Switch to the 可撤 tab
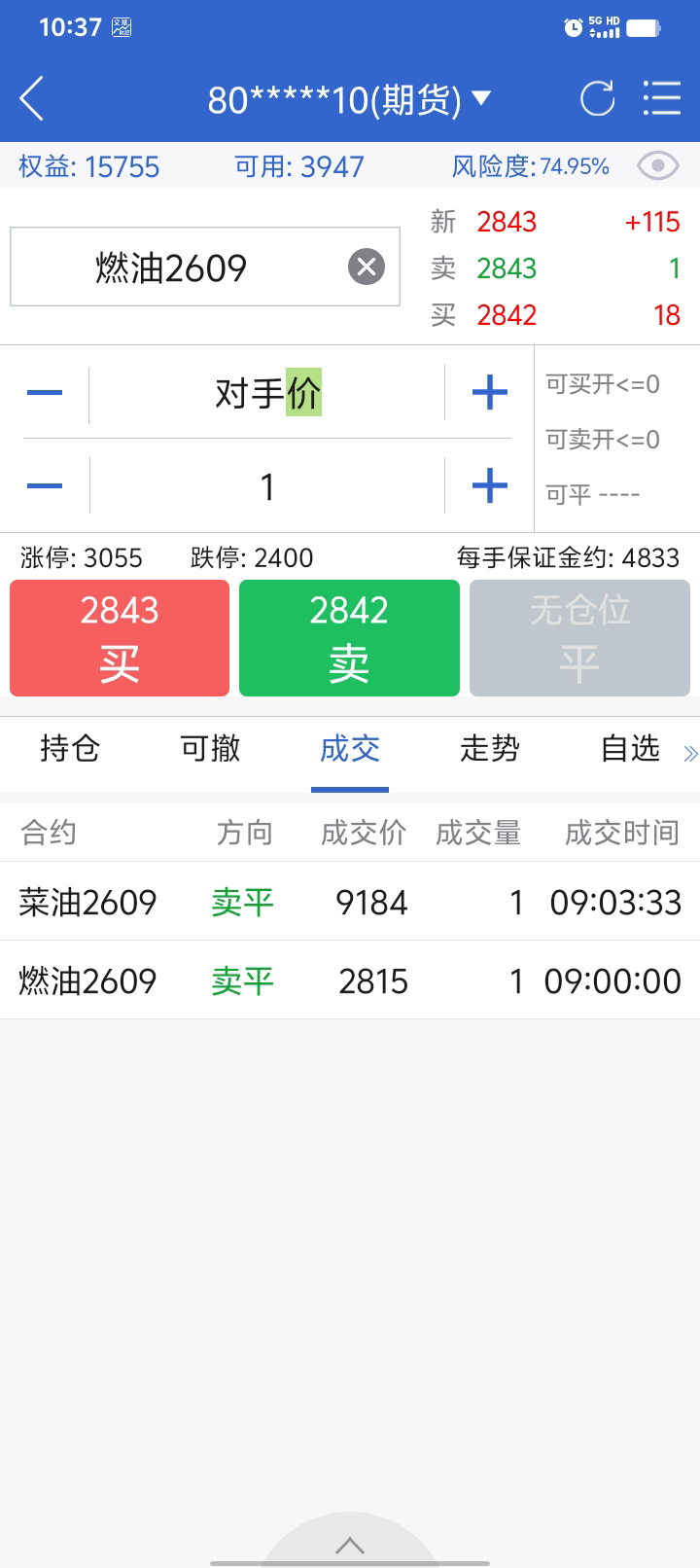The width and height of the screenshot is (700, 1568). tap(210, 748)
